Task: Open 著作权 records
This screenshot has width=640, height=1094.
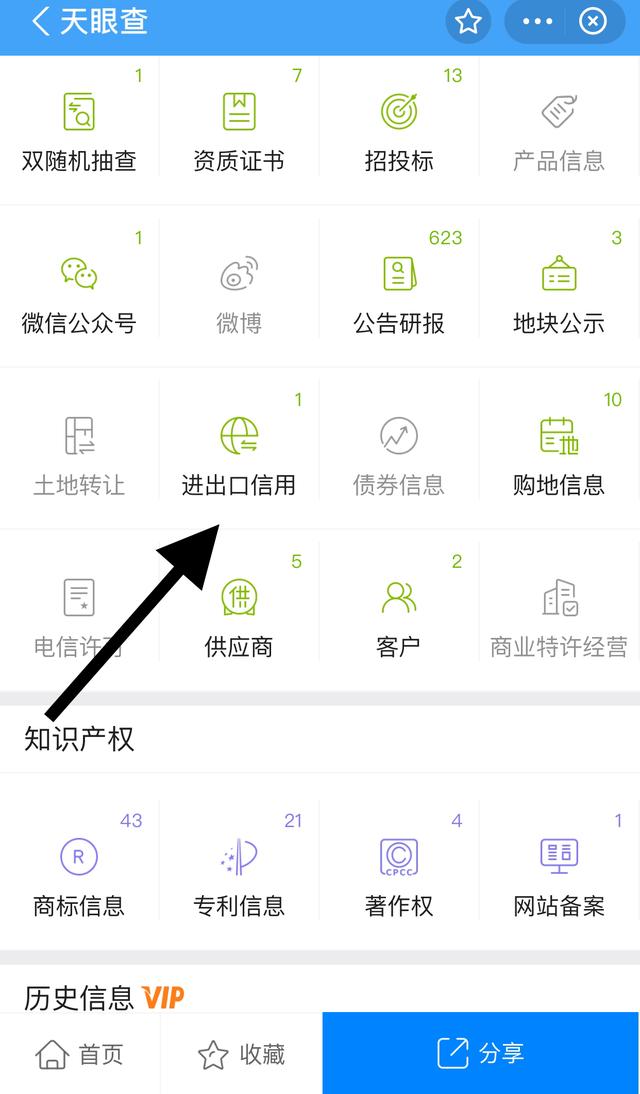Action: click(x=399, y=874)
